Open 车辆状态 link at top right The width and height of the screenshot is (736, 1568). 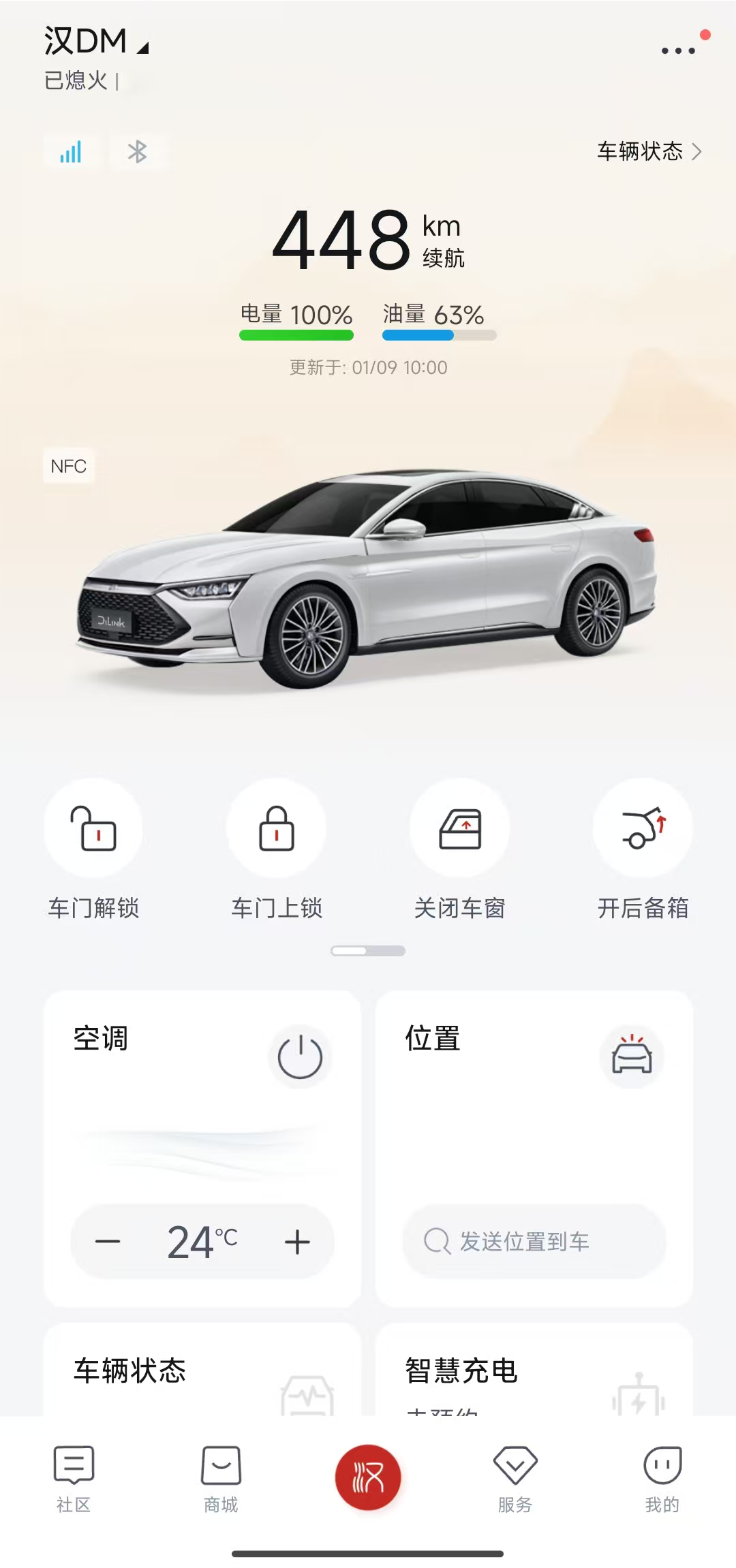[x=648, y=151]
